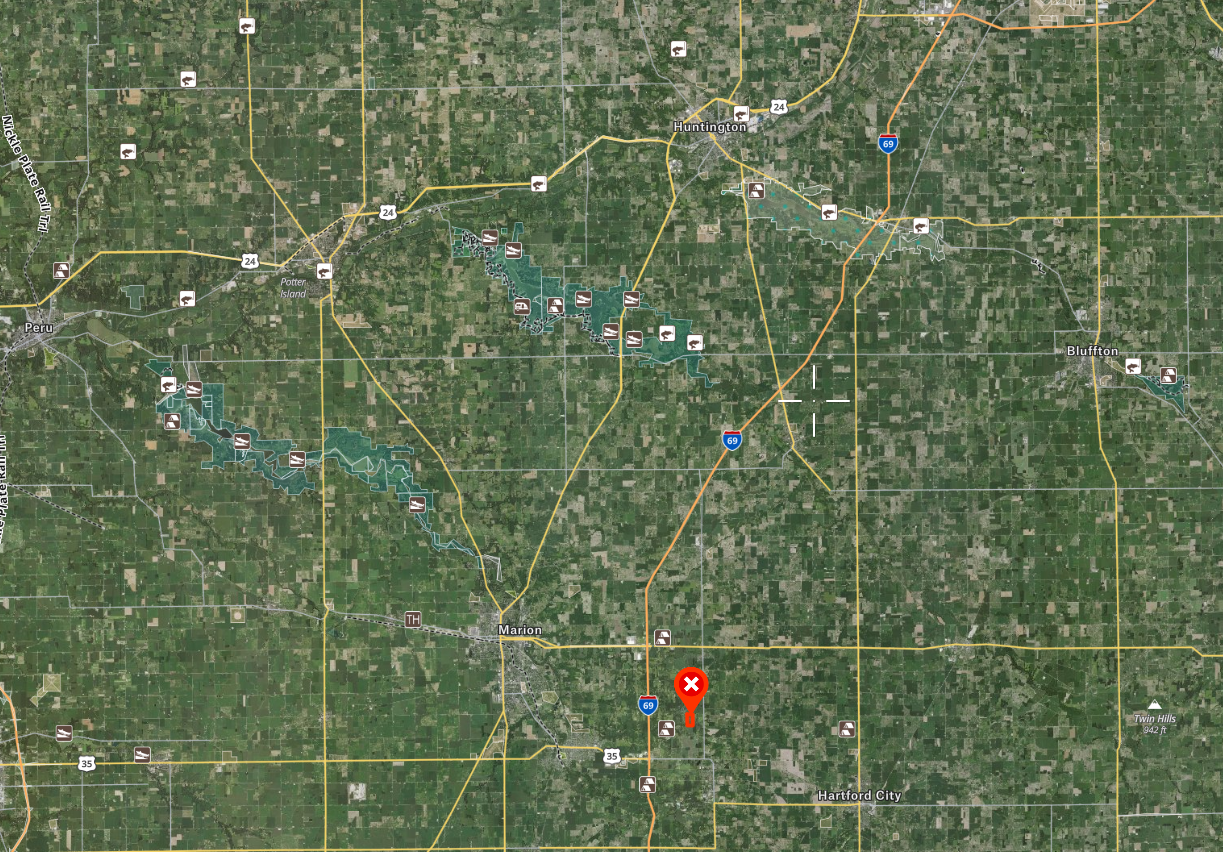This screenshot has width=1223, height=852.
Task: Tap the campground marker on I-69 below route 35
Action: pyautogui.click(x=647, y=784)
